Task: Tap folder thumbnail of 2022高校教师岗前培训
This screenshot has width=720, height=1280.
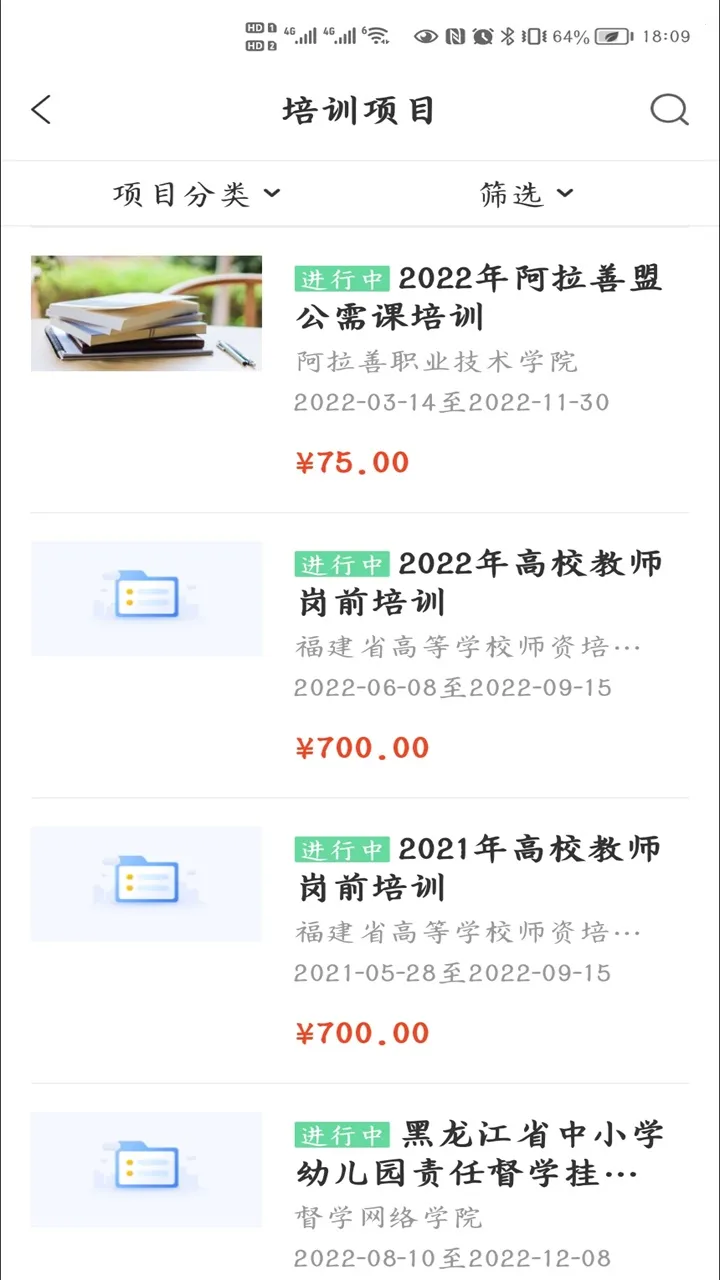Action: [146, 598]
